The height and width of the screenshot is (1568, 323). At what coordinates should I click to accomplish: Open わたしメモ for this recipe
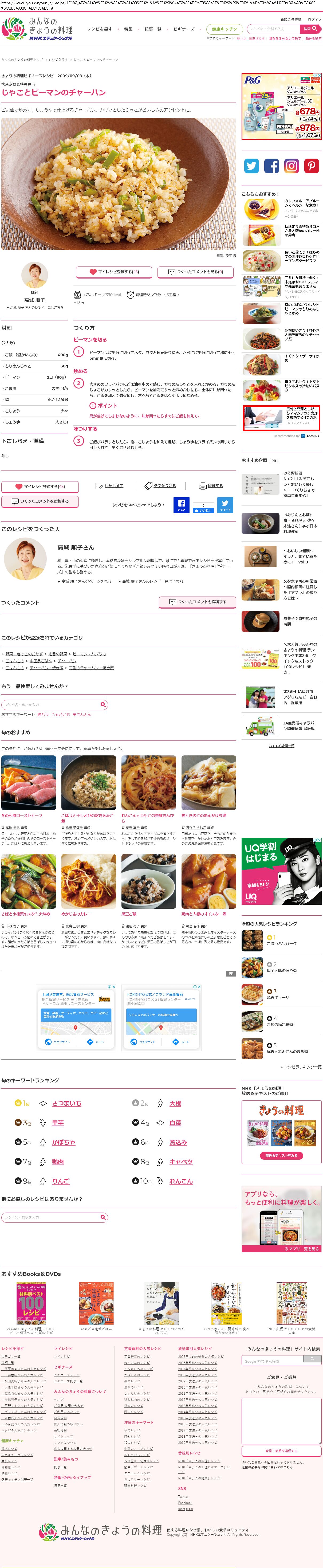(109, 486)
